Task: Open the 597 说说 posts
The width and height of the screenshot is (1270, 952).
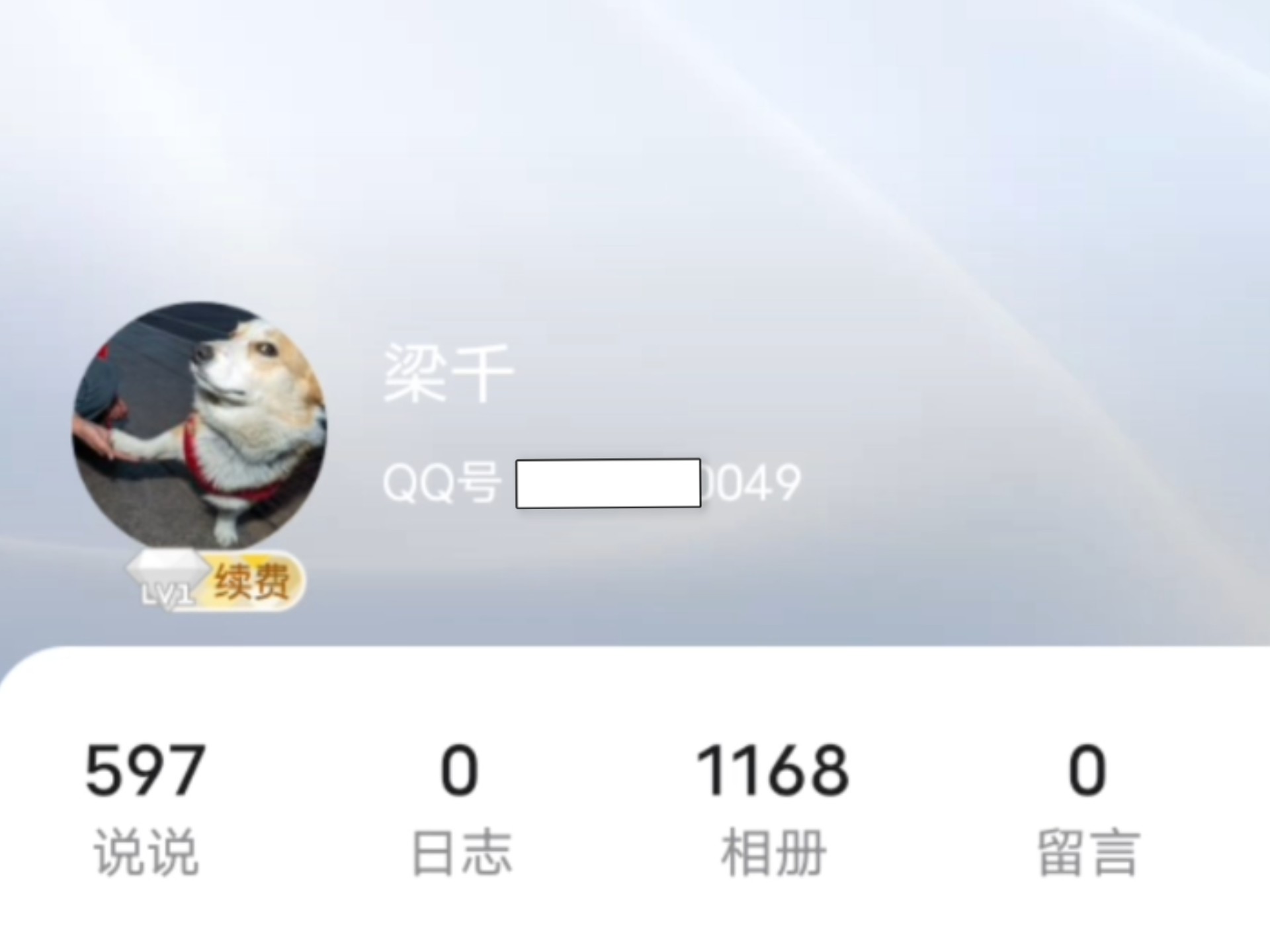Action: click(146, 808)
